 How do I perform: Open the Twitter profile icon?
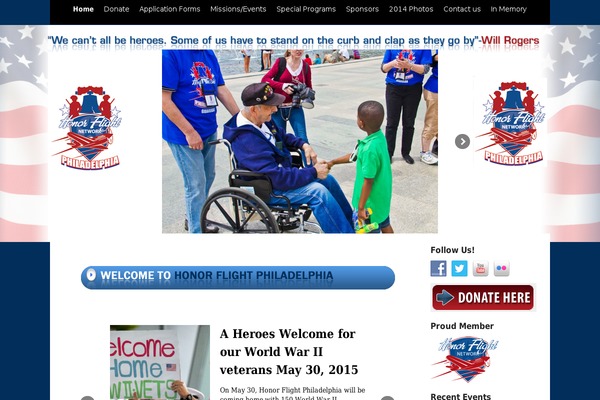coord(459,268)
